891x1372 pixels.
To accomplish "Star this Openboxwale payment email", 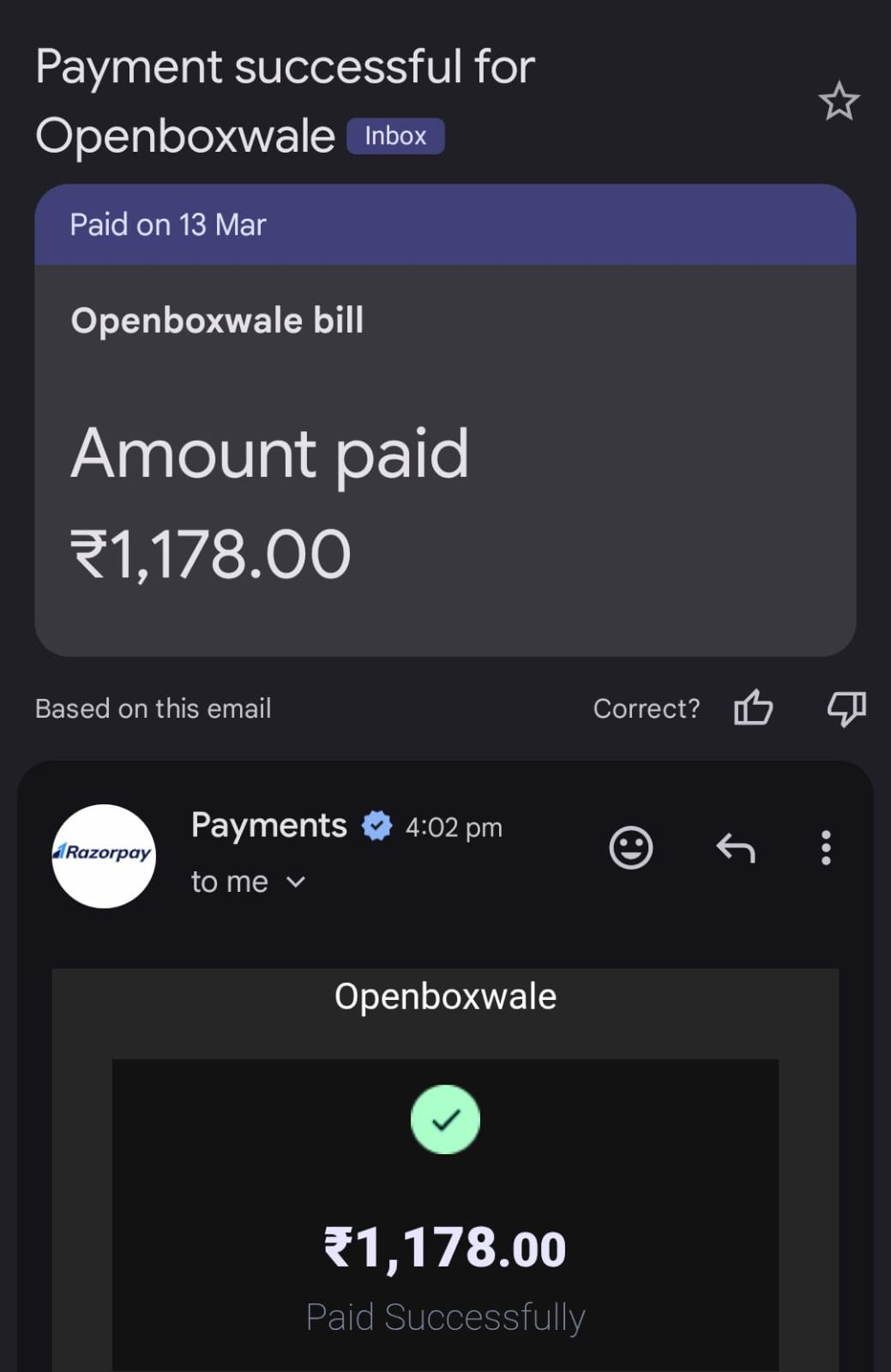I will pos(838,102).
